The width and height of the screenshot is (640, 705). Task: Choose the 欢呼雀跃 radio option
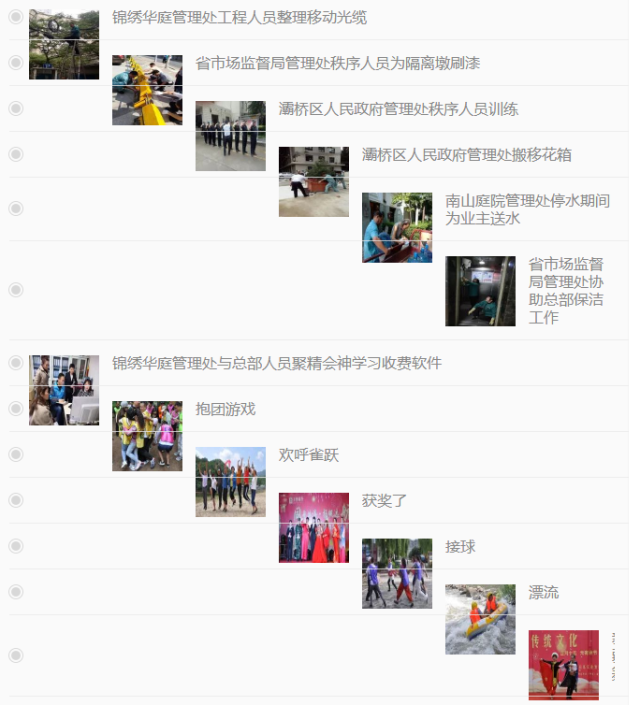coord(16,454)
